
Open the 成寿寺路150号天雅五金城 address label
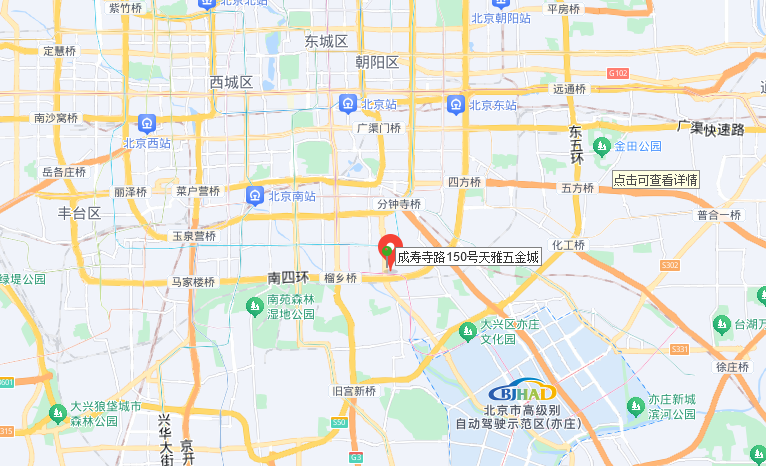[468, 257]
